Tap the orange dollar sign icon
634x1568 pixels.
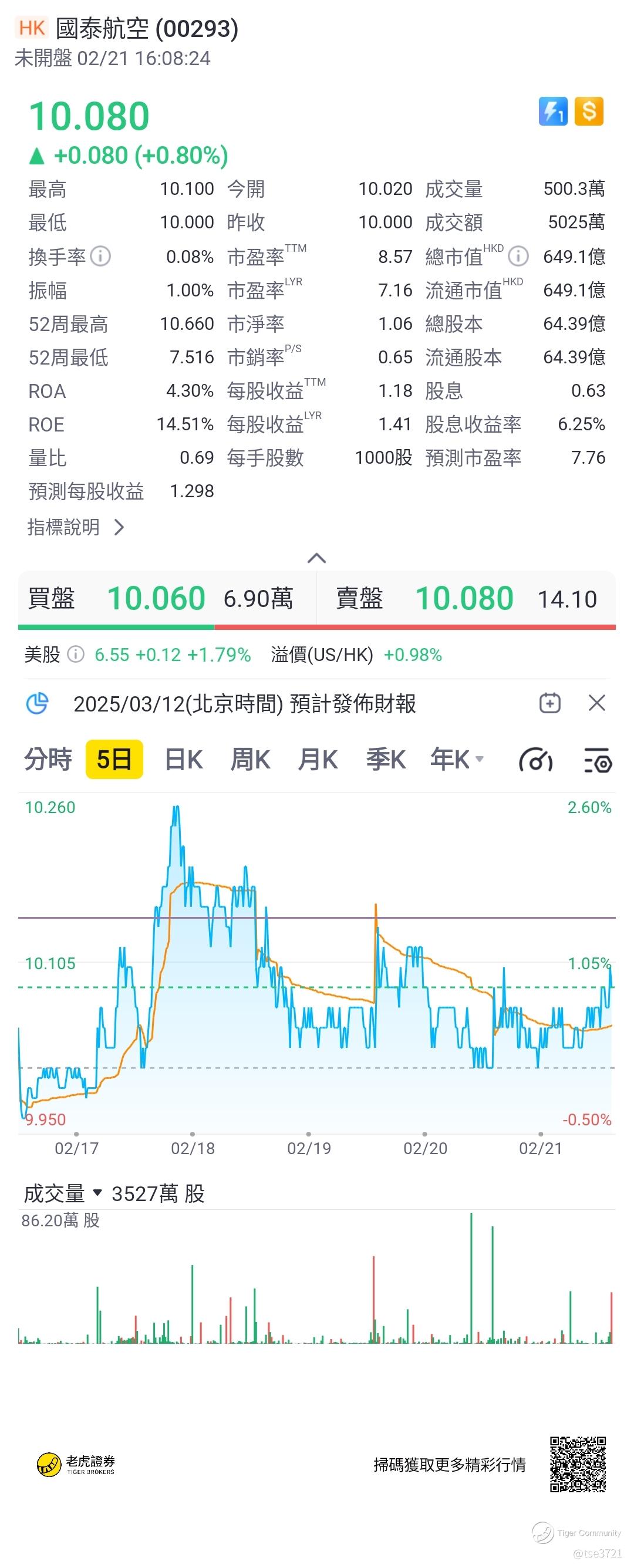(x=588, y=112)
